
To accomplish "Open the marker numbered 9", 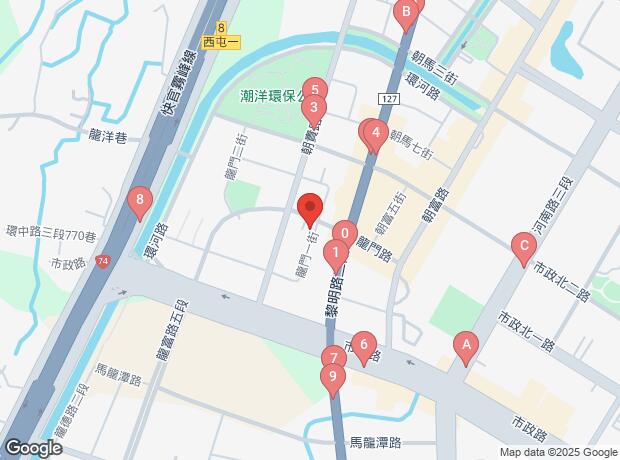I will (332, 377).
